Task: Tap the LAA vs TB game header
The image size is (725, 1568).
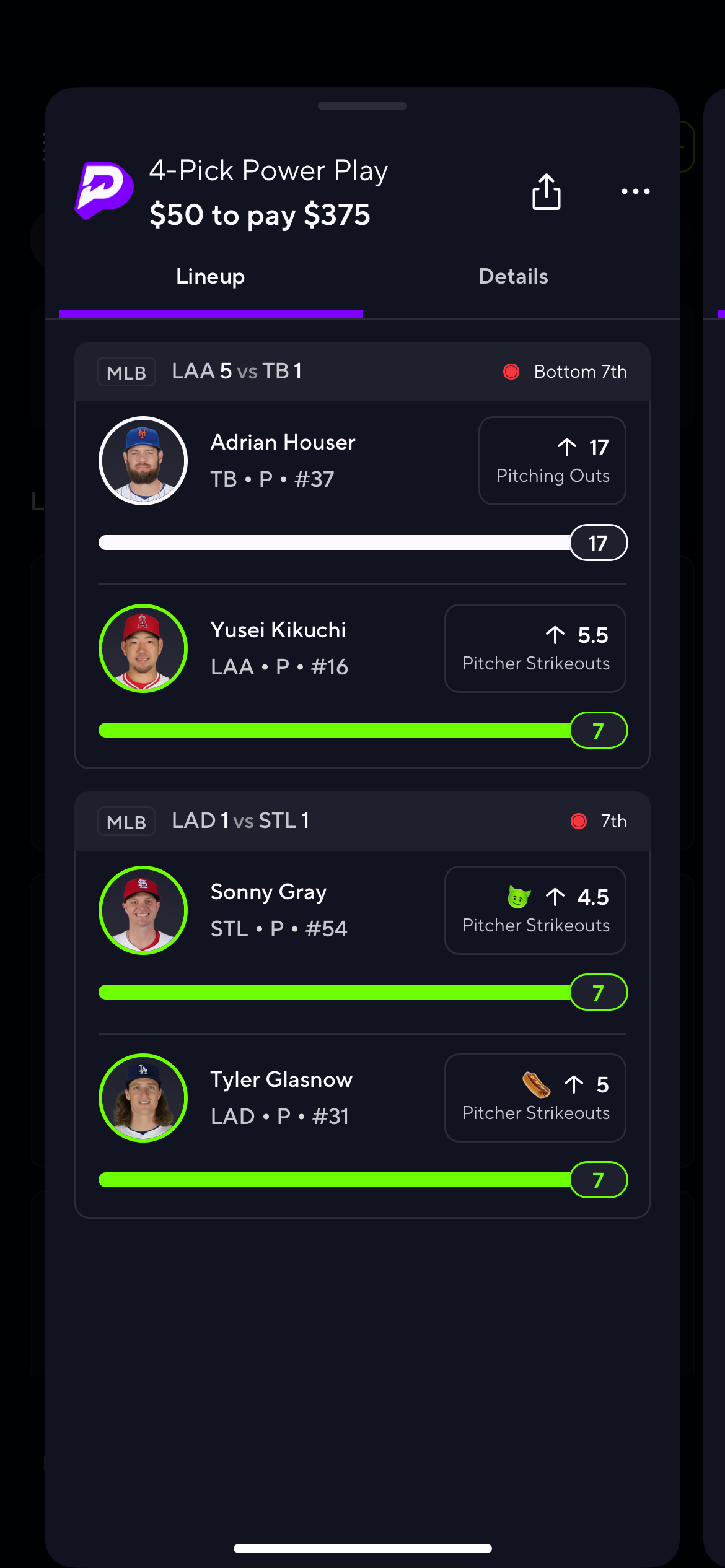Action: [x=362, y=372]
